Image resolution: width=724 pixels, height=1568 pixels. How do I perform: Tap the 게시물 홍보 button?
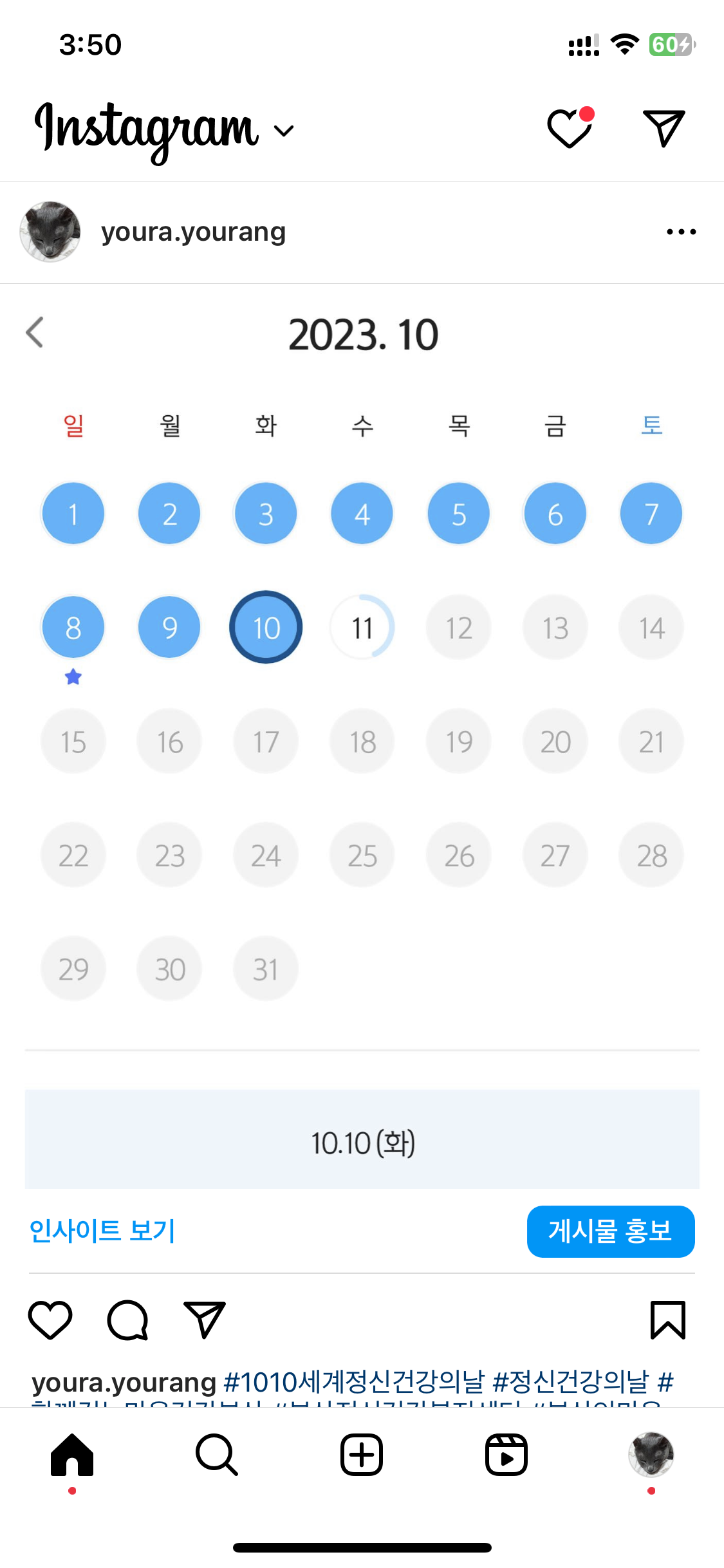(610, 1231)
